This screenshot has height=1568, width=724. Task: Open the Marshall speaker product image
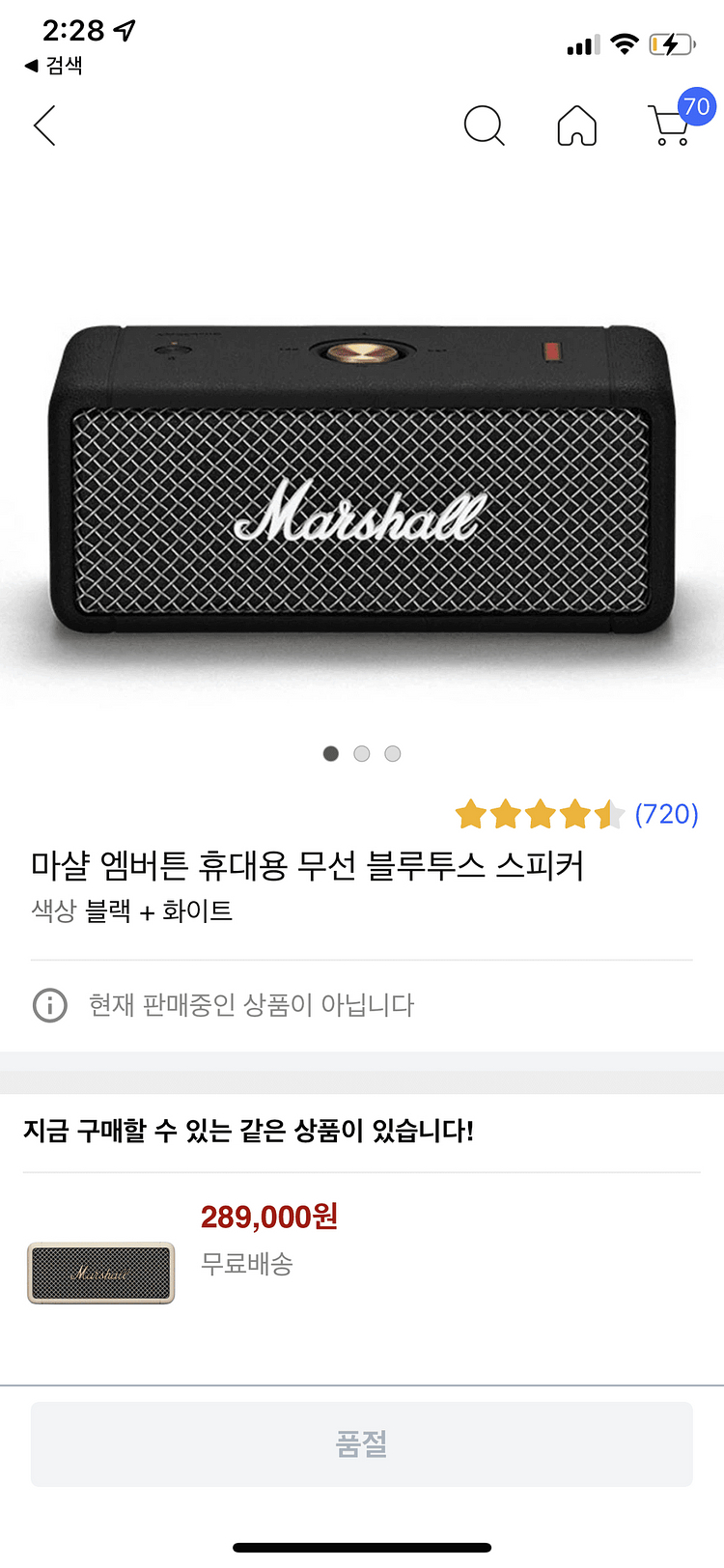coord(362,478)
